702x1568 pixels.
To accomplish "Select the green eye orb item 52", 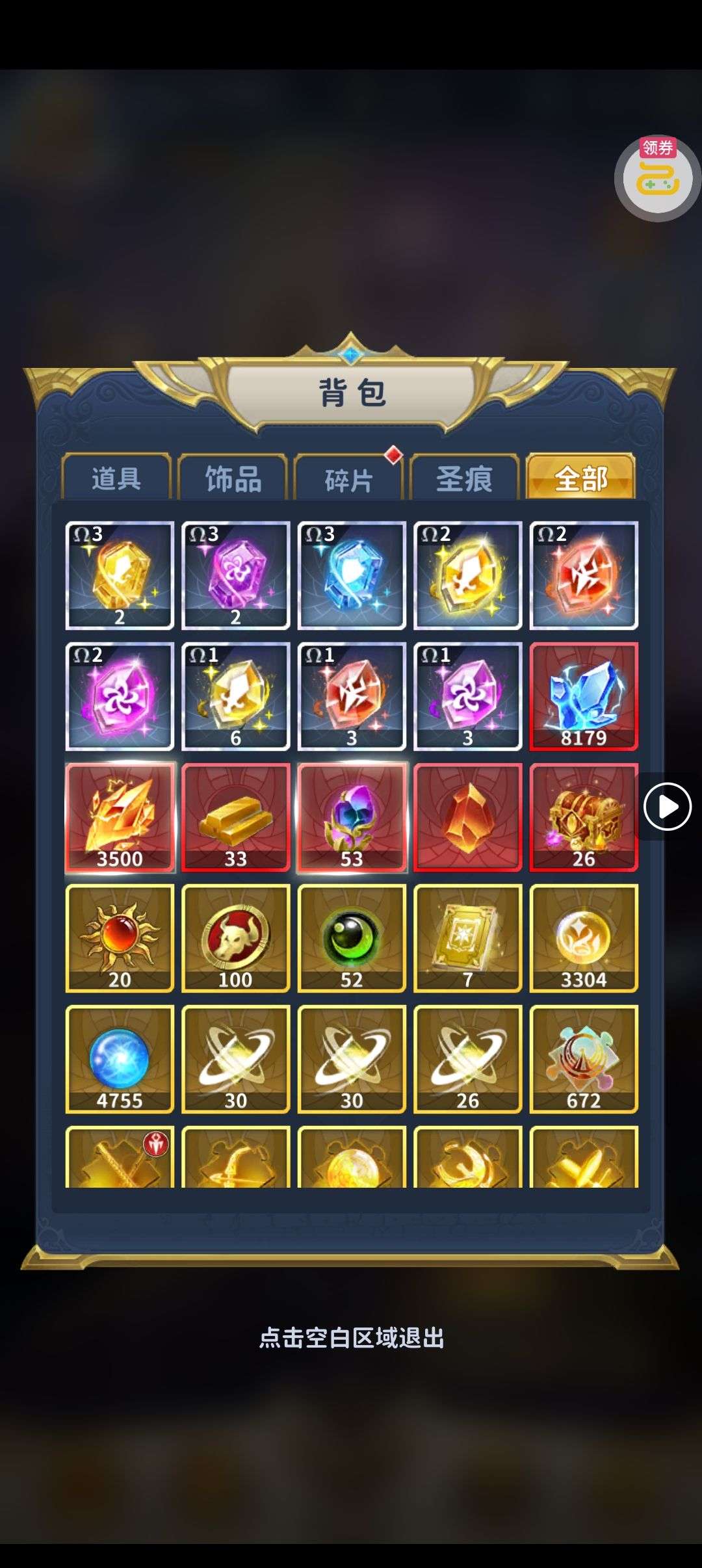I will (x=352, y=938).
